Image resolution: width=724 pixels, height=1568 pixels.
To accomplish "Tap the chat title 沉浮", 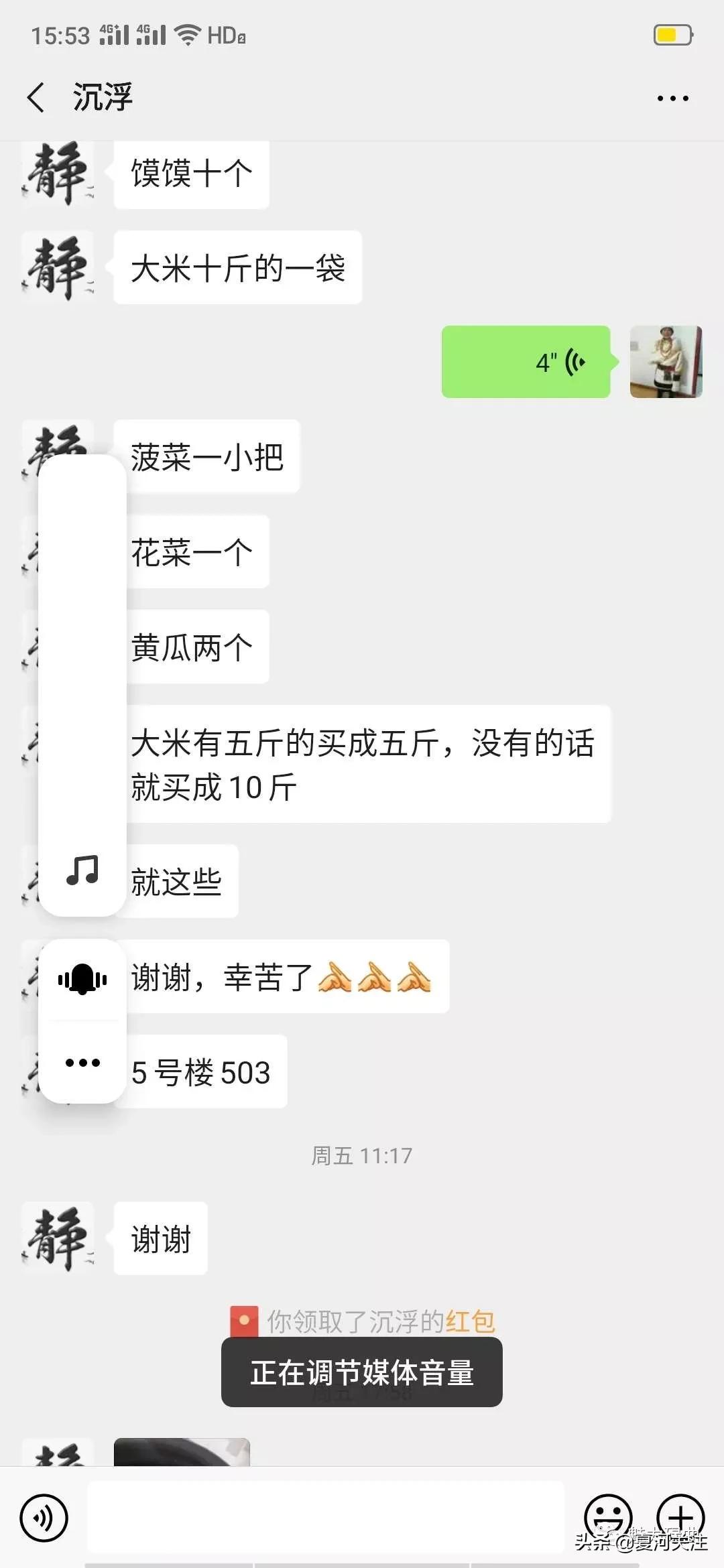I will [x=104, y=97].
